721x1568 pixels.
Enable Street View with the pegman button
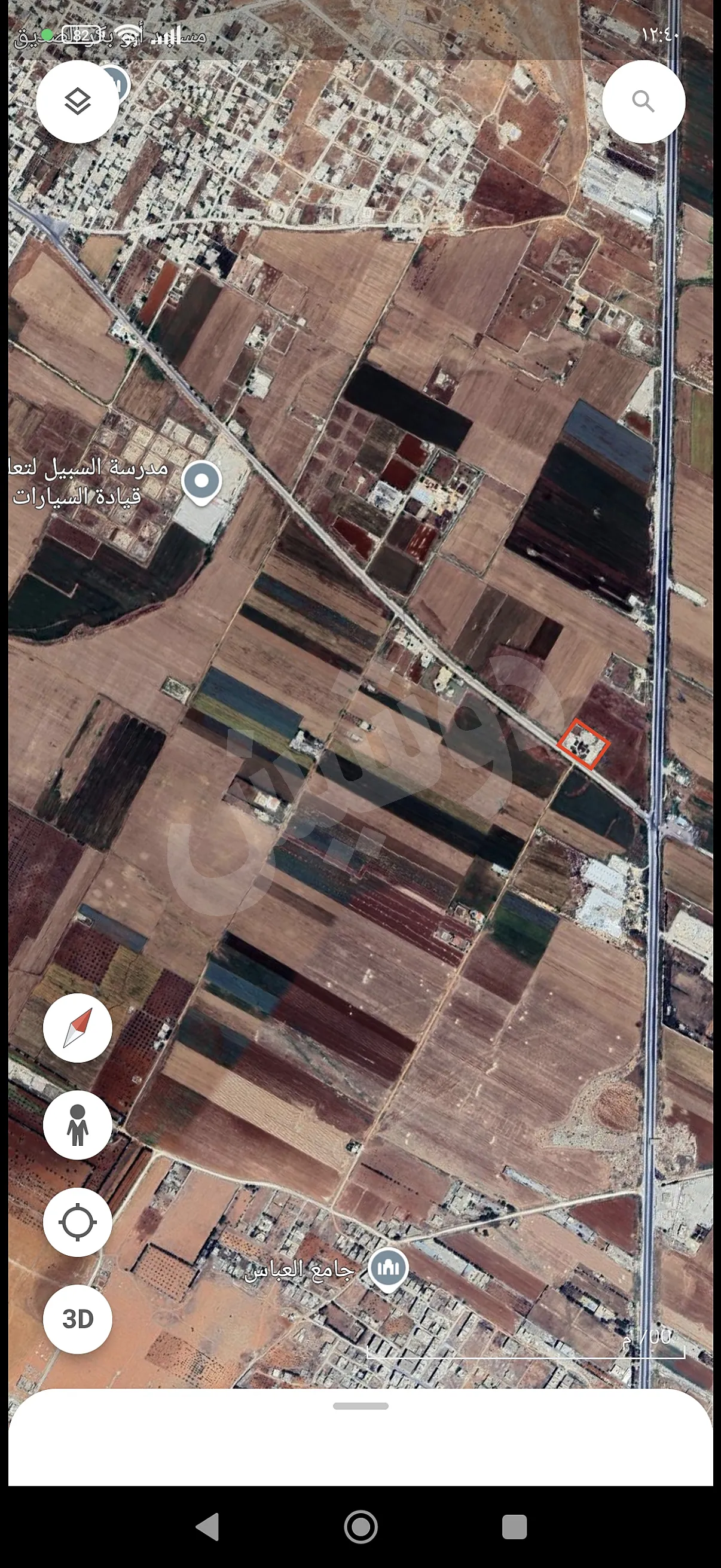(x=78, y=1125)
